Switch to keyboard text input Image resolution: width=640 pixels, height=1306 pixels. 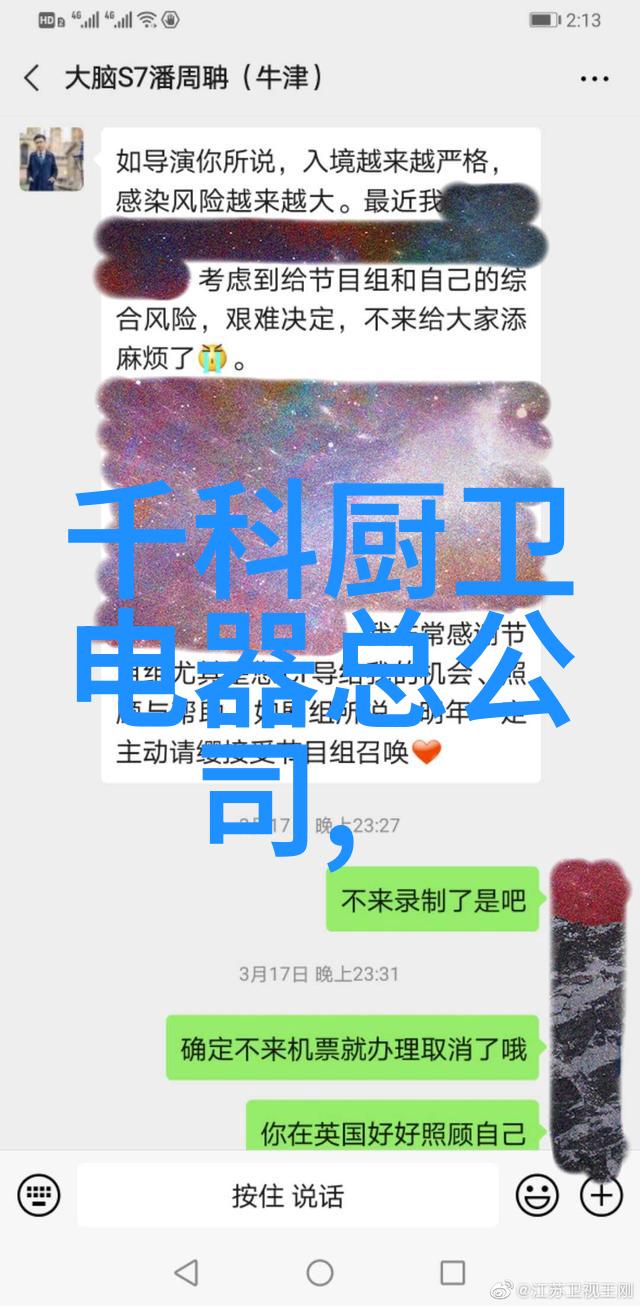pos(38,1195)
